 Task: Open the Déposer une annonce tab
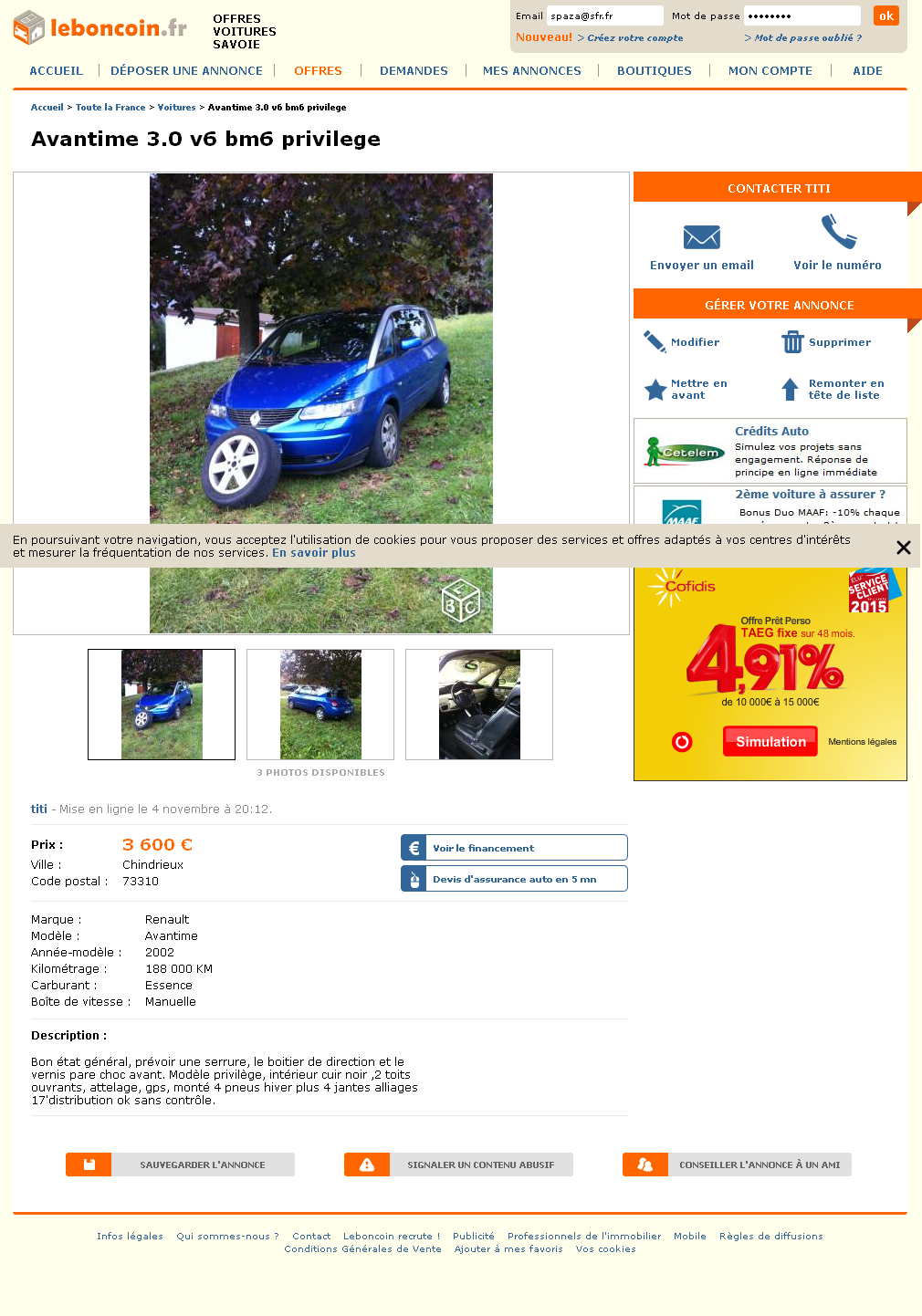[x=186, y=70]
